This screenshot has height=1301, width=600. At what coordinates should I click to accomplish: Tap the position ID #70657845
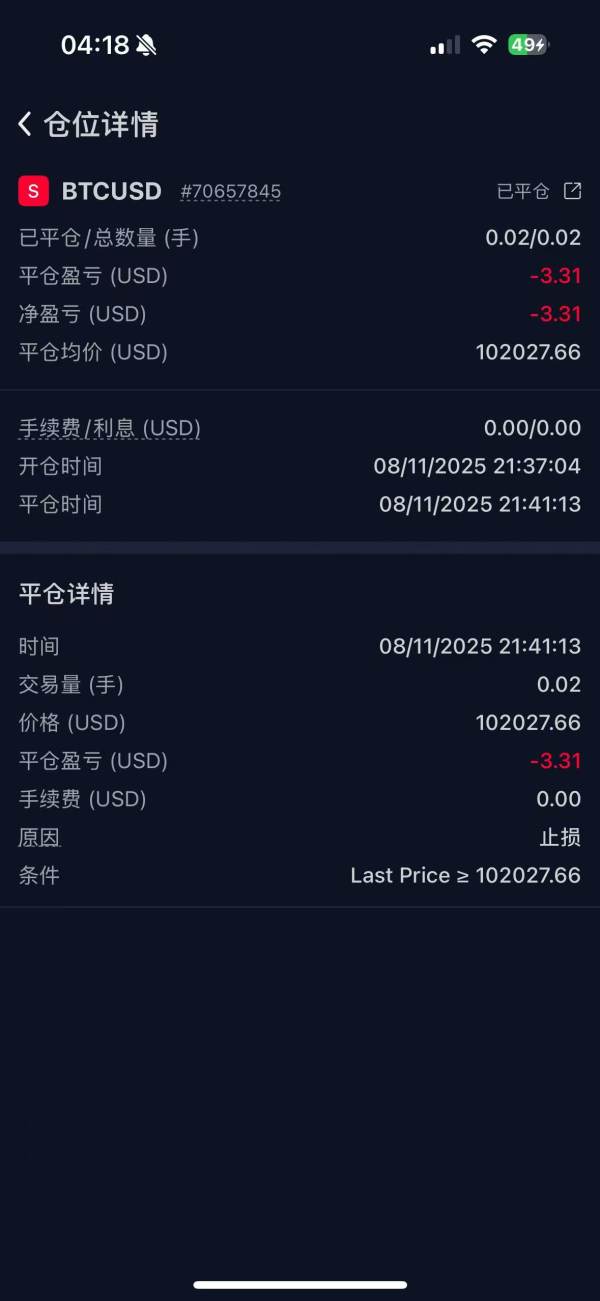(x=230, y=192)
